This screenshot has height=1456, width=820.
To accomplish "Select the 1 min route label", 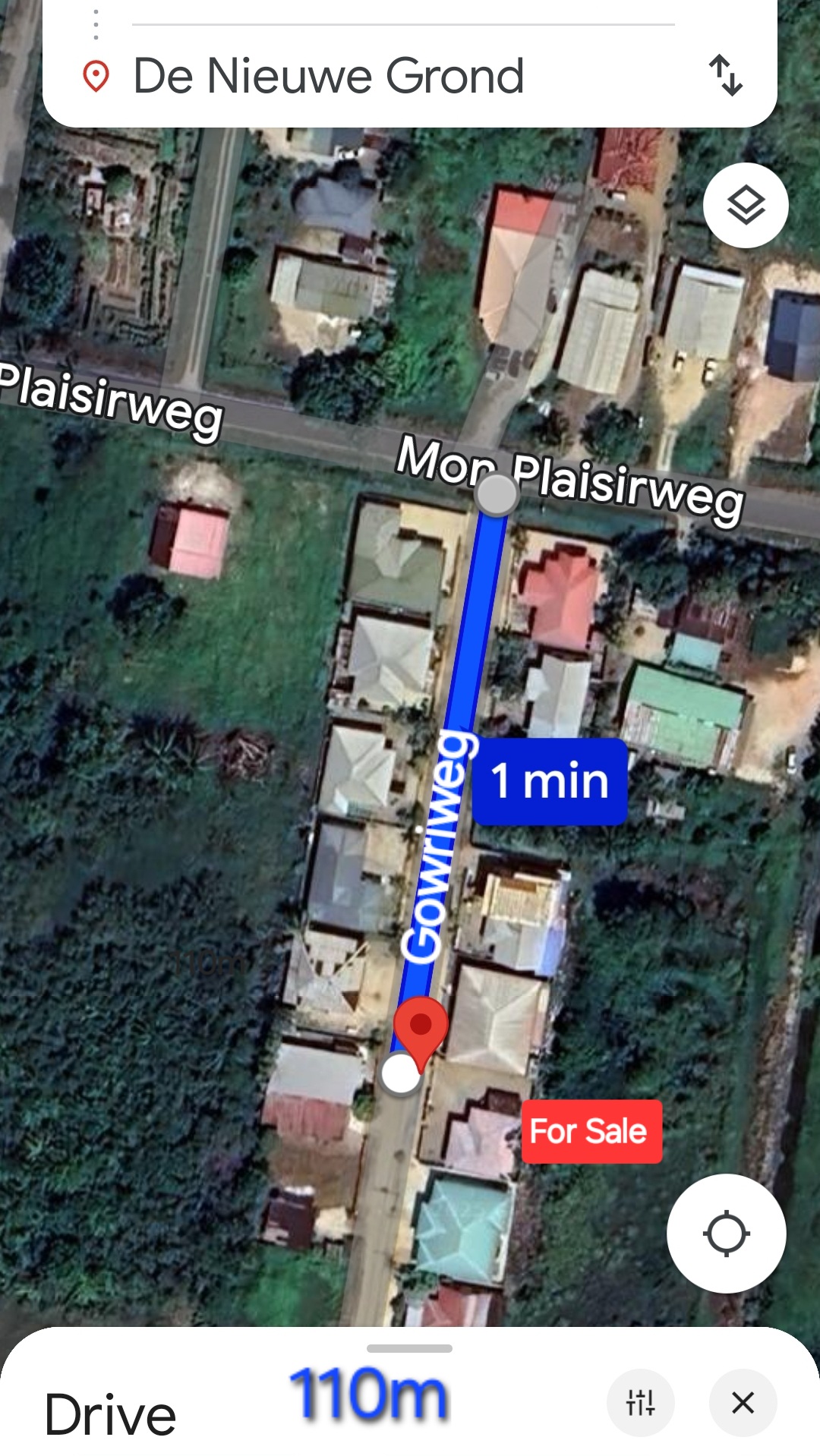I will click(x=550, y=781).
